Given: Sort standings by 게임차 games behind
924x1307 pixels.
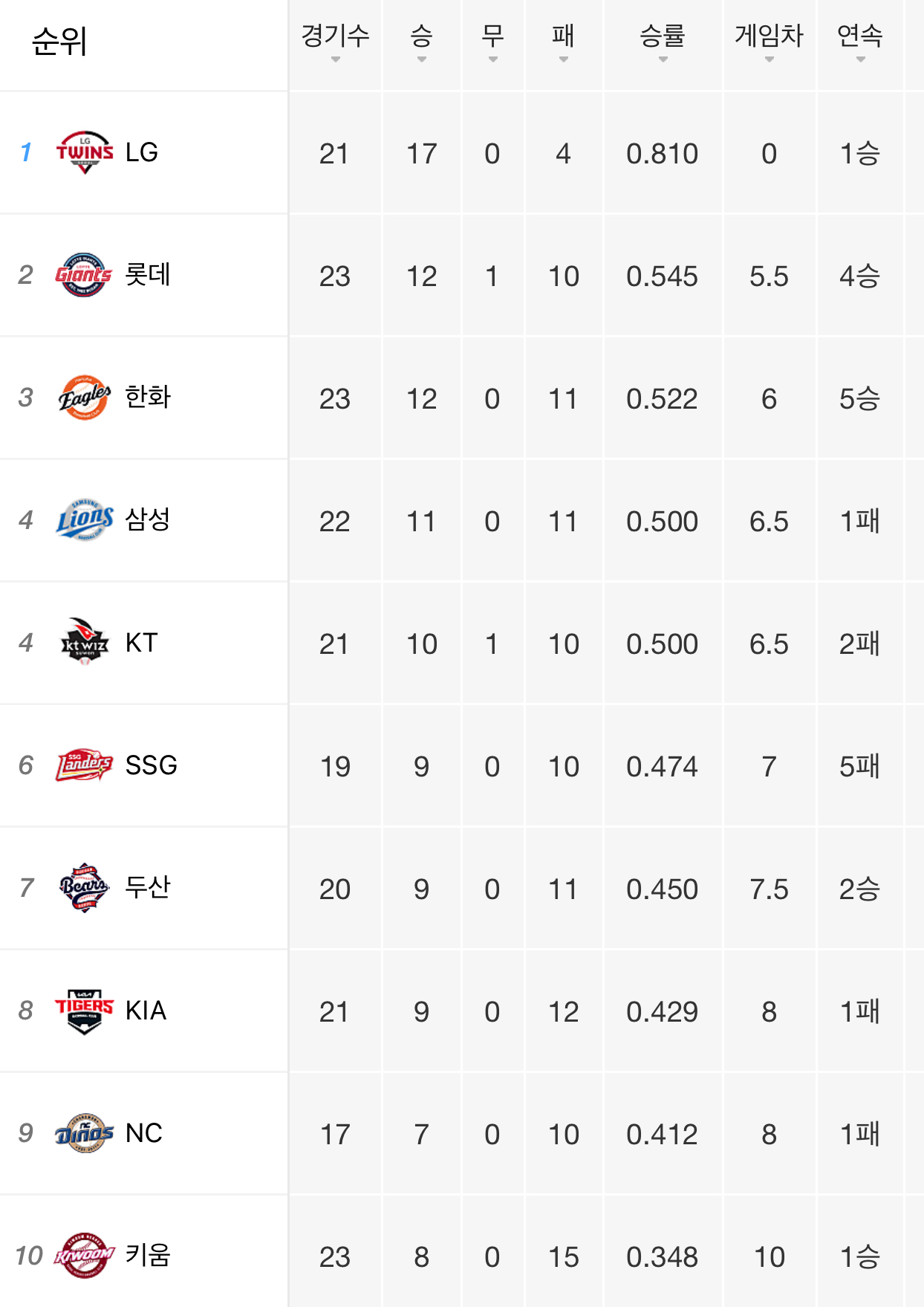Looking at the screenshot, I should pyautogui.click(x=769, y=42).
